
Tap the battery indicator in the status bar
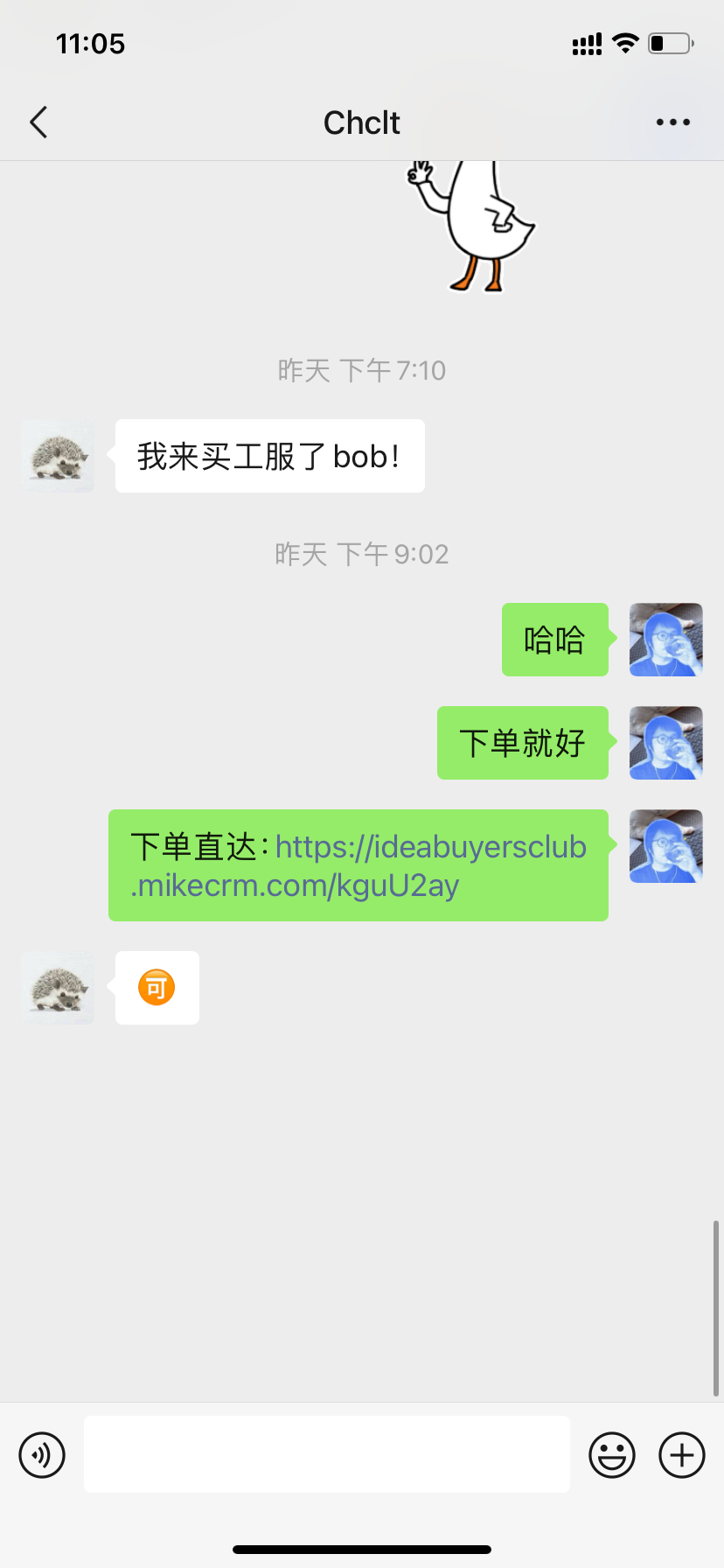670,43
